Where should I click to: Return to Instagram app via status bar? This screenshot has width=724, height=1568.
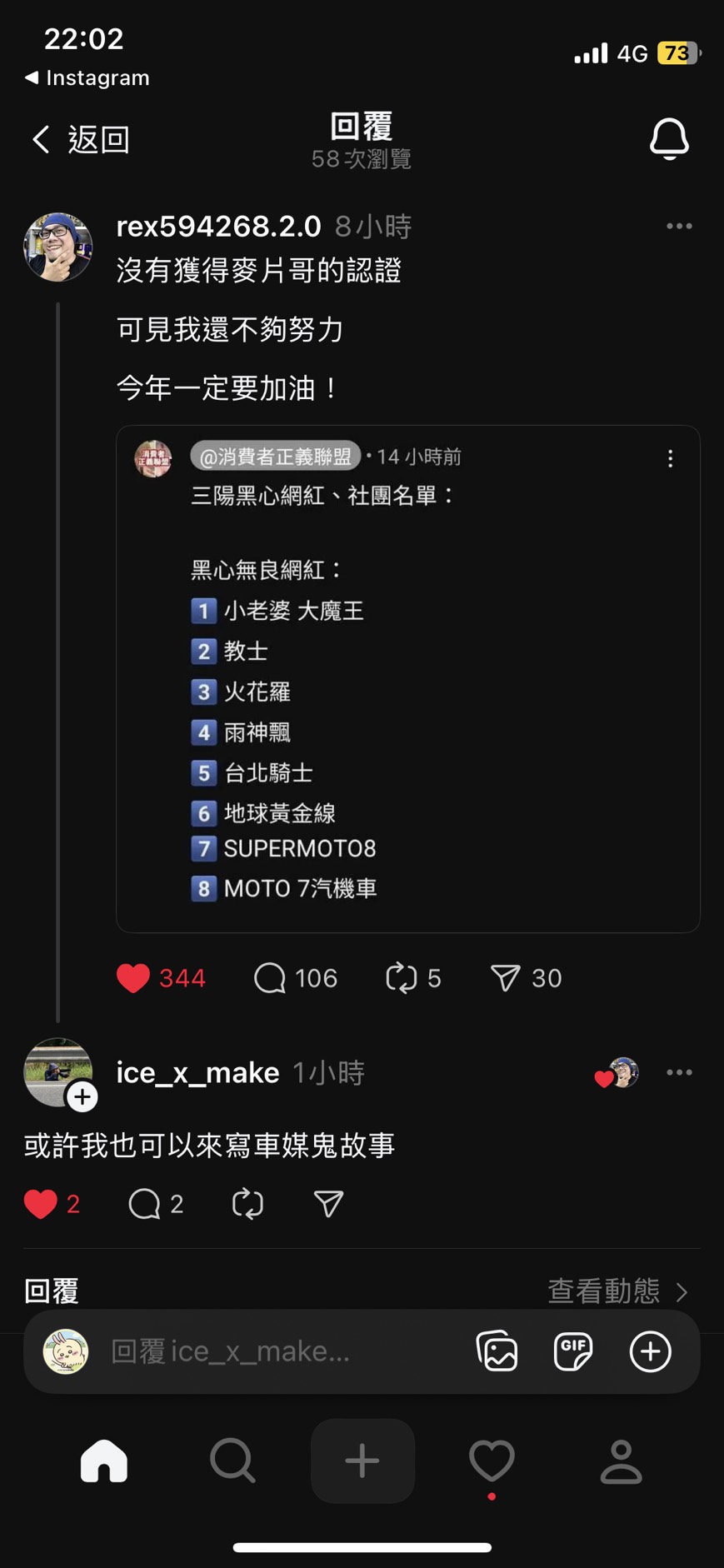point(87,77)
